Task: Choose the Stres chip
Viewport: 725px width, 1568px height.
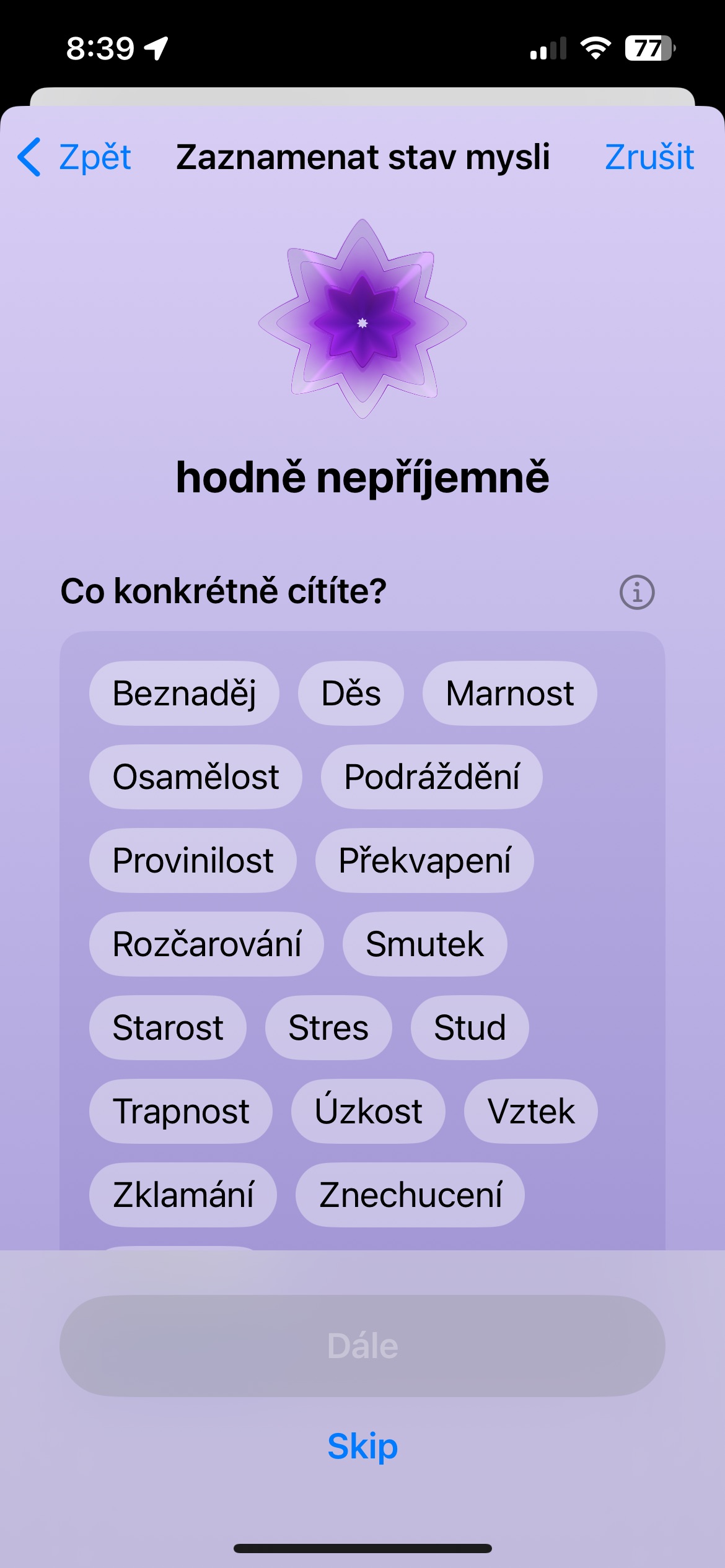Action: pyautogui.click(x=328, y=1028)
